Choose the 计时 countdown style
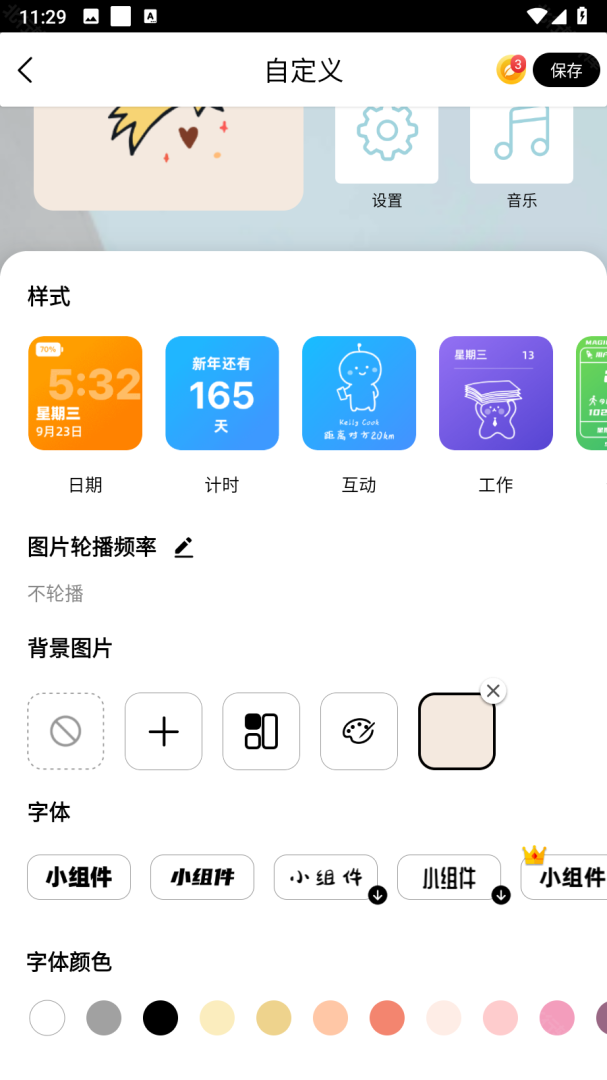 click(222, 394)
